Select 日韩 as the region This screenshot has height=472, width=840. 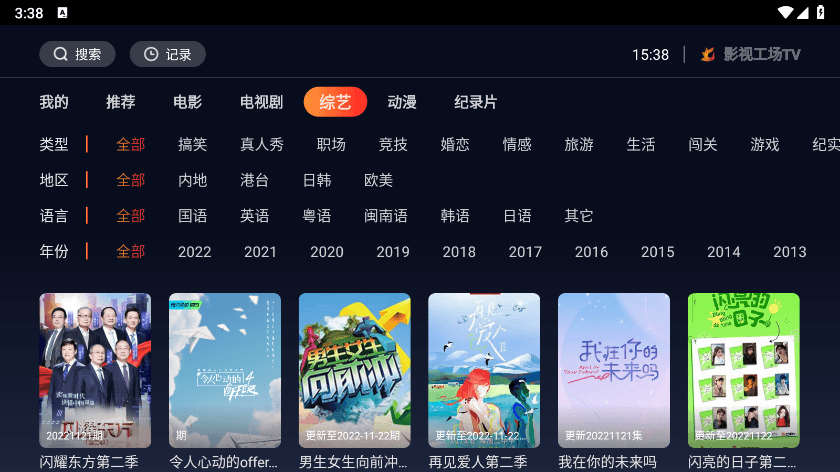317,180
